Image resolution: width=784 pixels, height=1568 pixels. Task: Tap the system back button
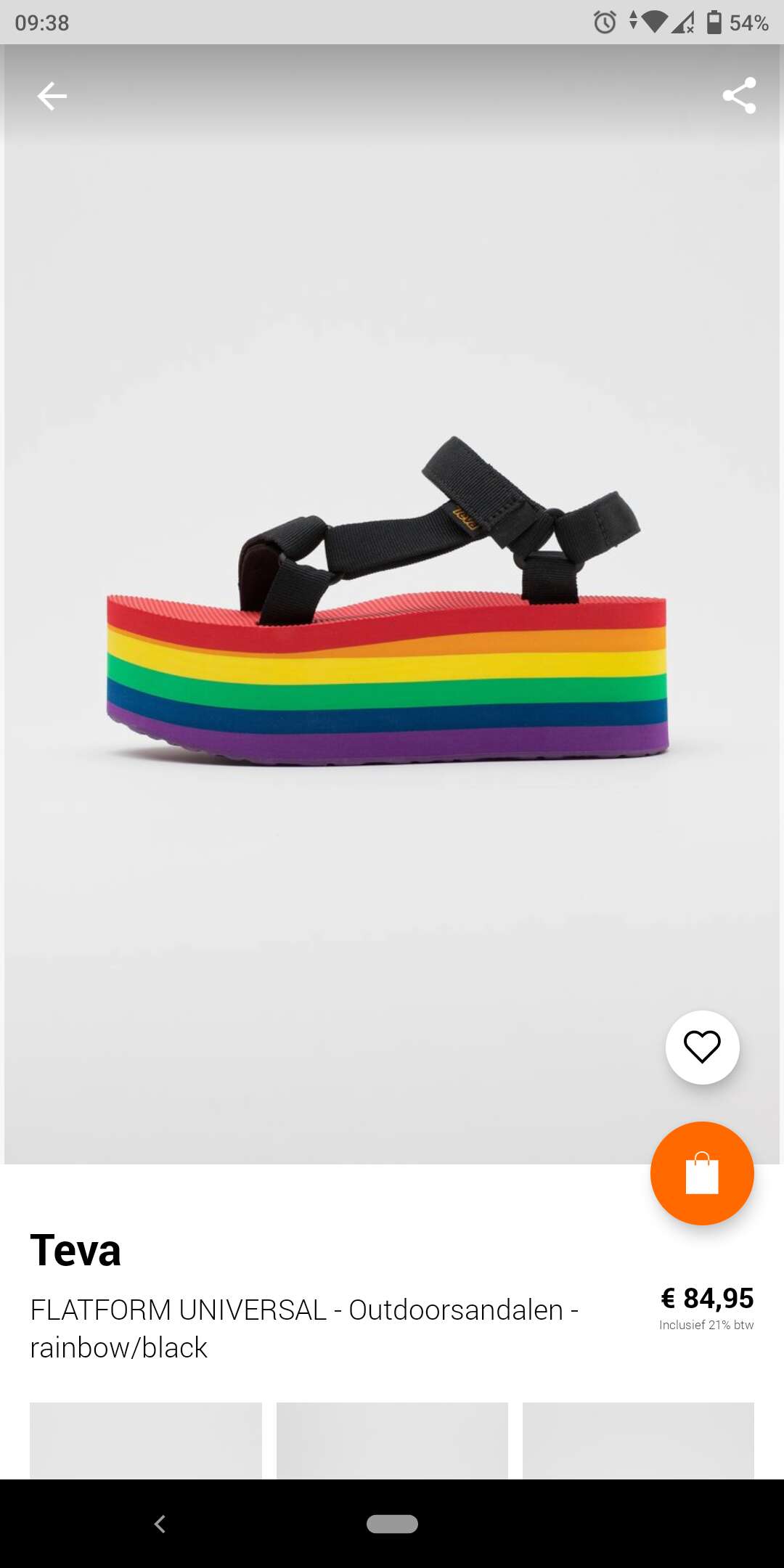pyautogui.click(x=160, y=1524)
